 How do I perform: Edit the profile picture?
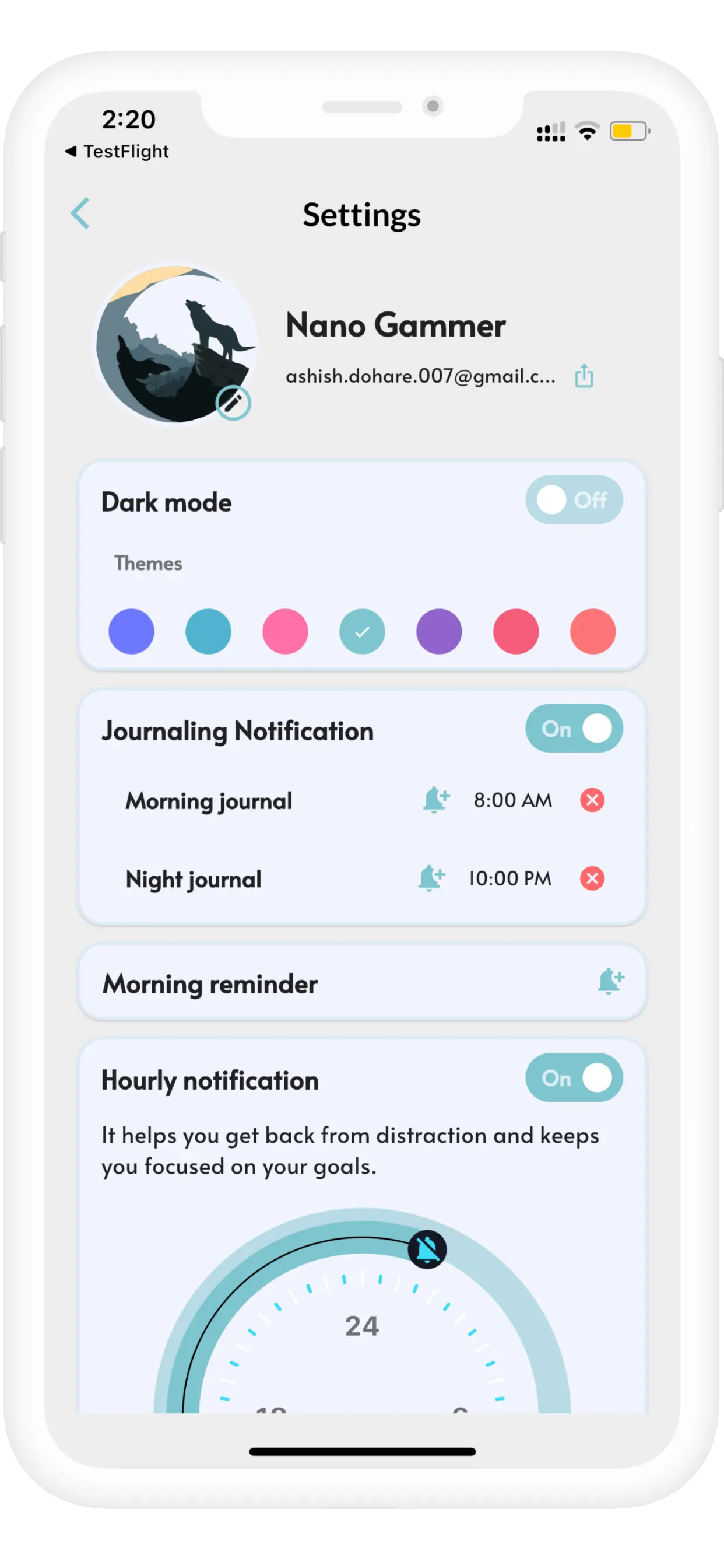(x=233, y=402)
